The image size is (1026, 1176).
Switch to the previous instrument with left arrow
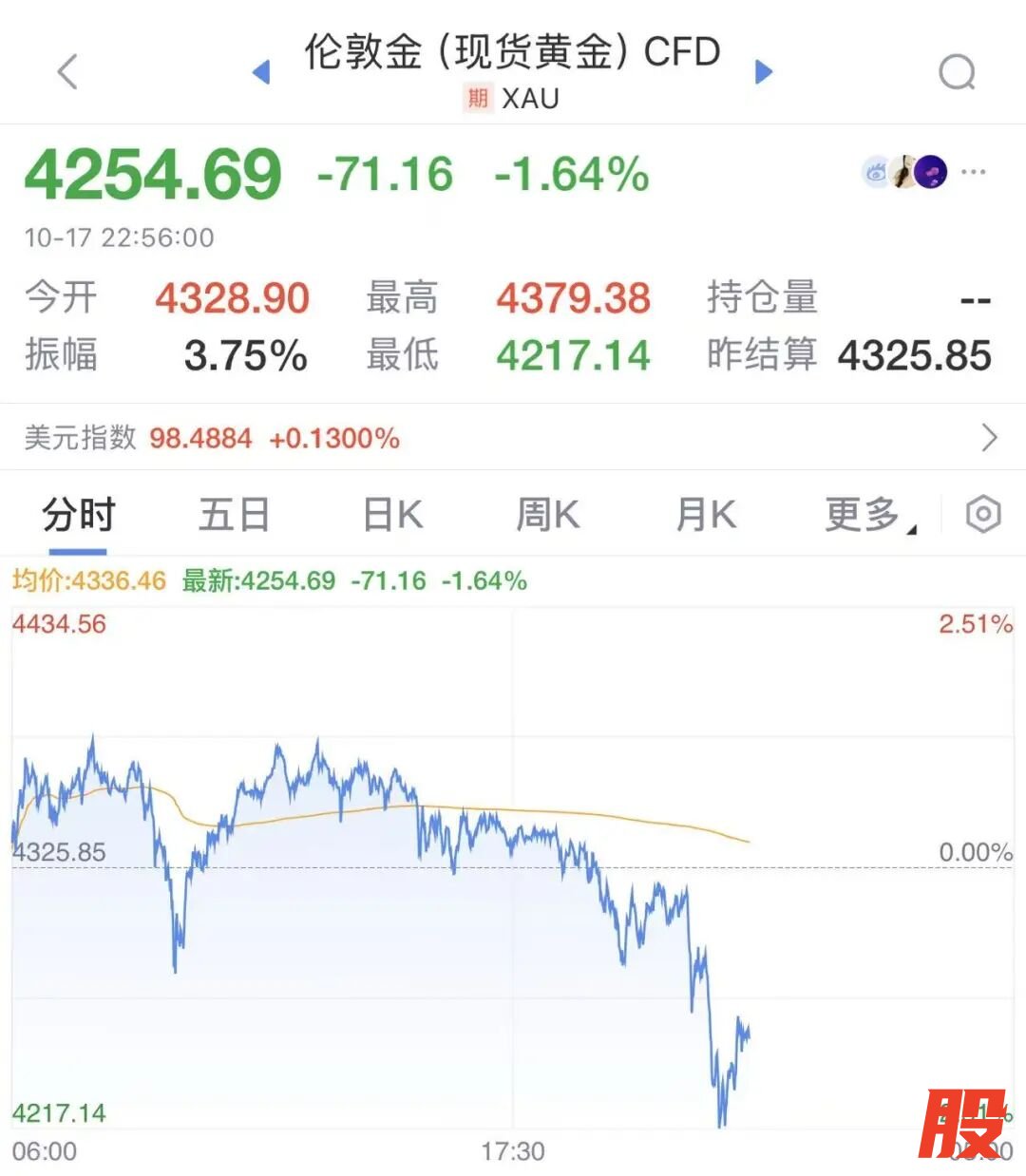pos(261,72)
